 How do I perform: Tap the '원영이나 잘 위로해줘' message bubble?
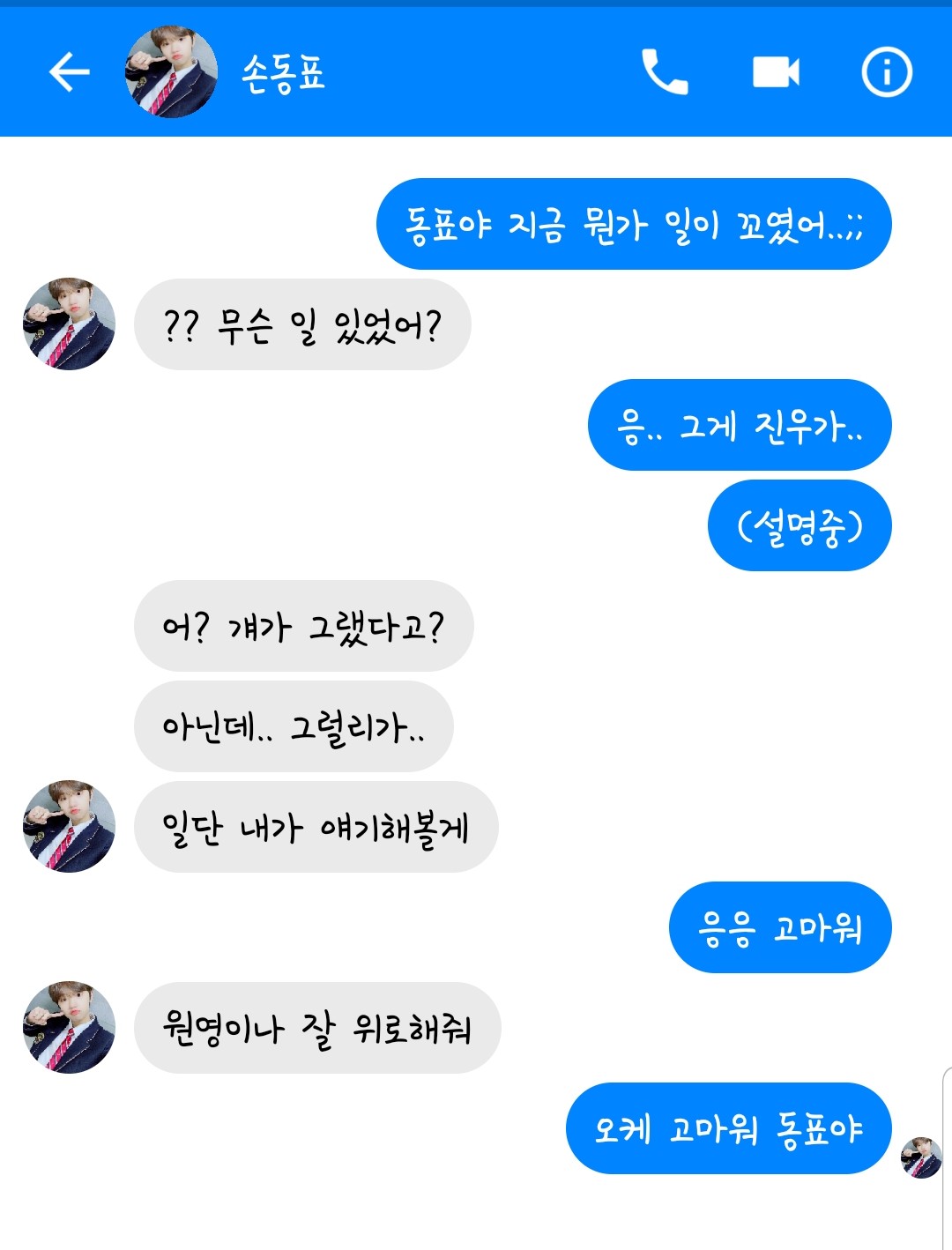point(317,1028)
